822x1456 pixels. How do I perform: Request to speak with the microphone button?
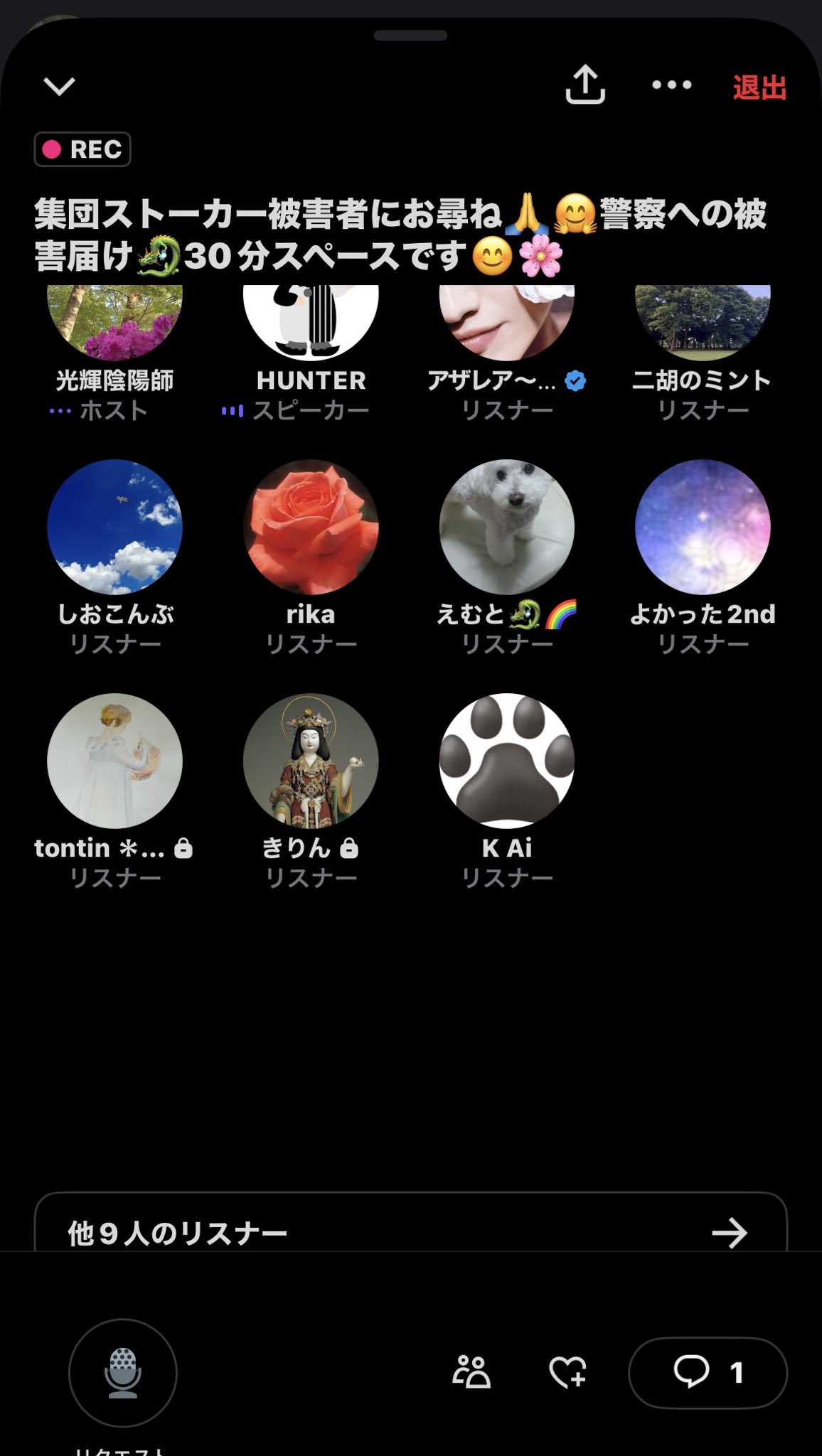[x=122, y=1372]
